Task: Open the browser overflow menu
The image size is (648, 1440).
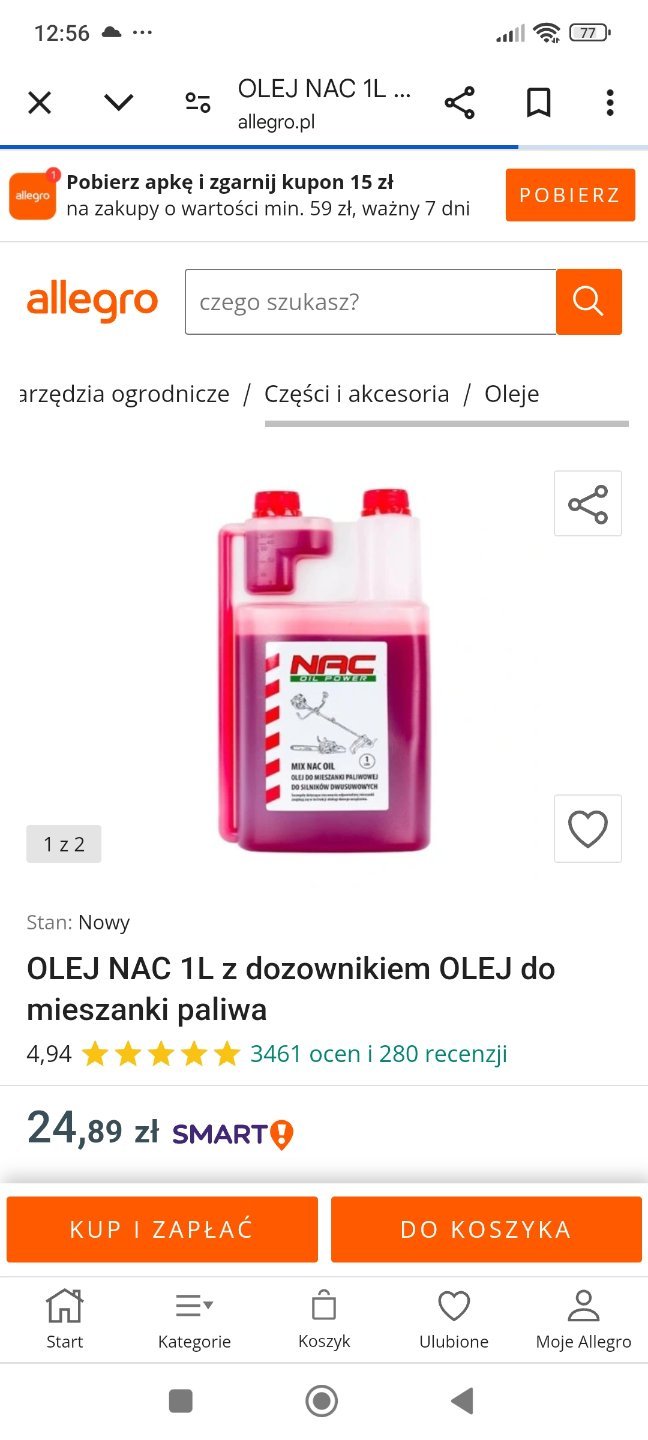Action: 610,102
